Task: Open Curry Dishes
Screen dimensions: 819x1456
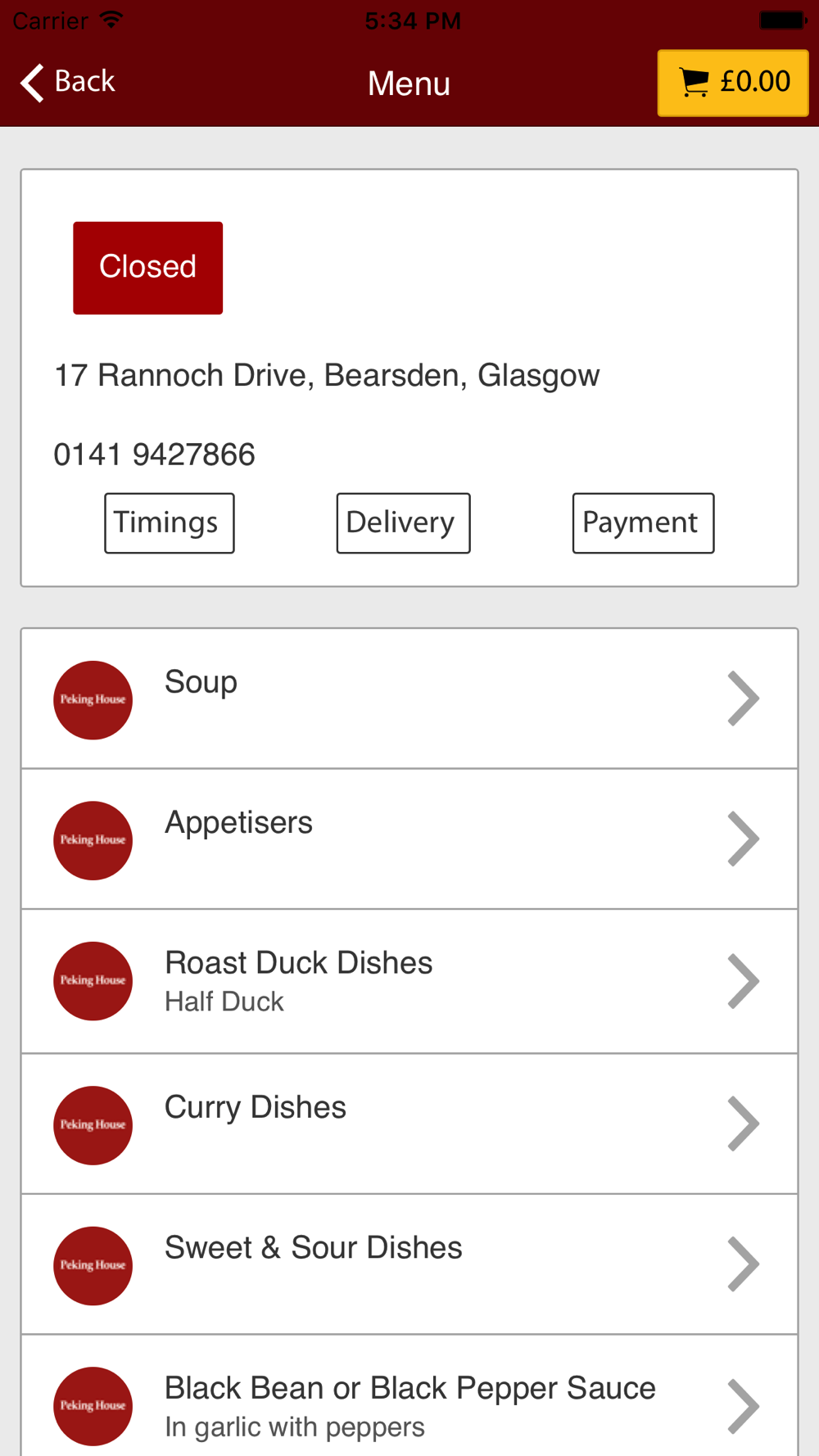Action: 409,1124
